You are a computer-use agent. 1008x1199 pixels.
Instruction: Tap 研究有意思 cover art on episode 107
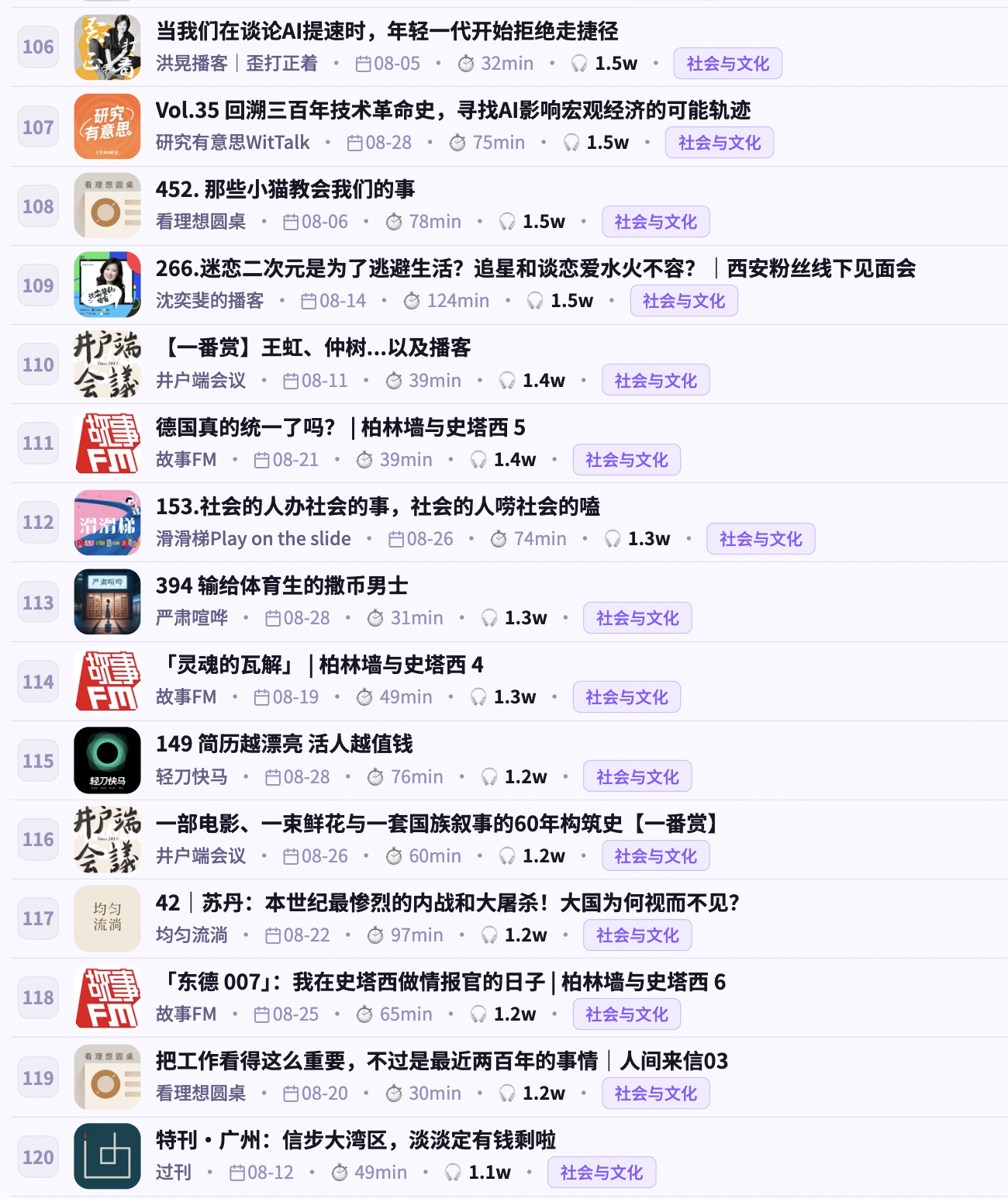click(107, 126)
